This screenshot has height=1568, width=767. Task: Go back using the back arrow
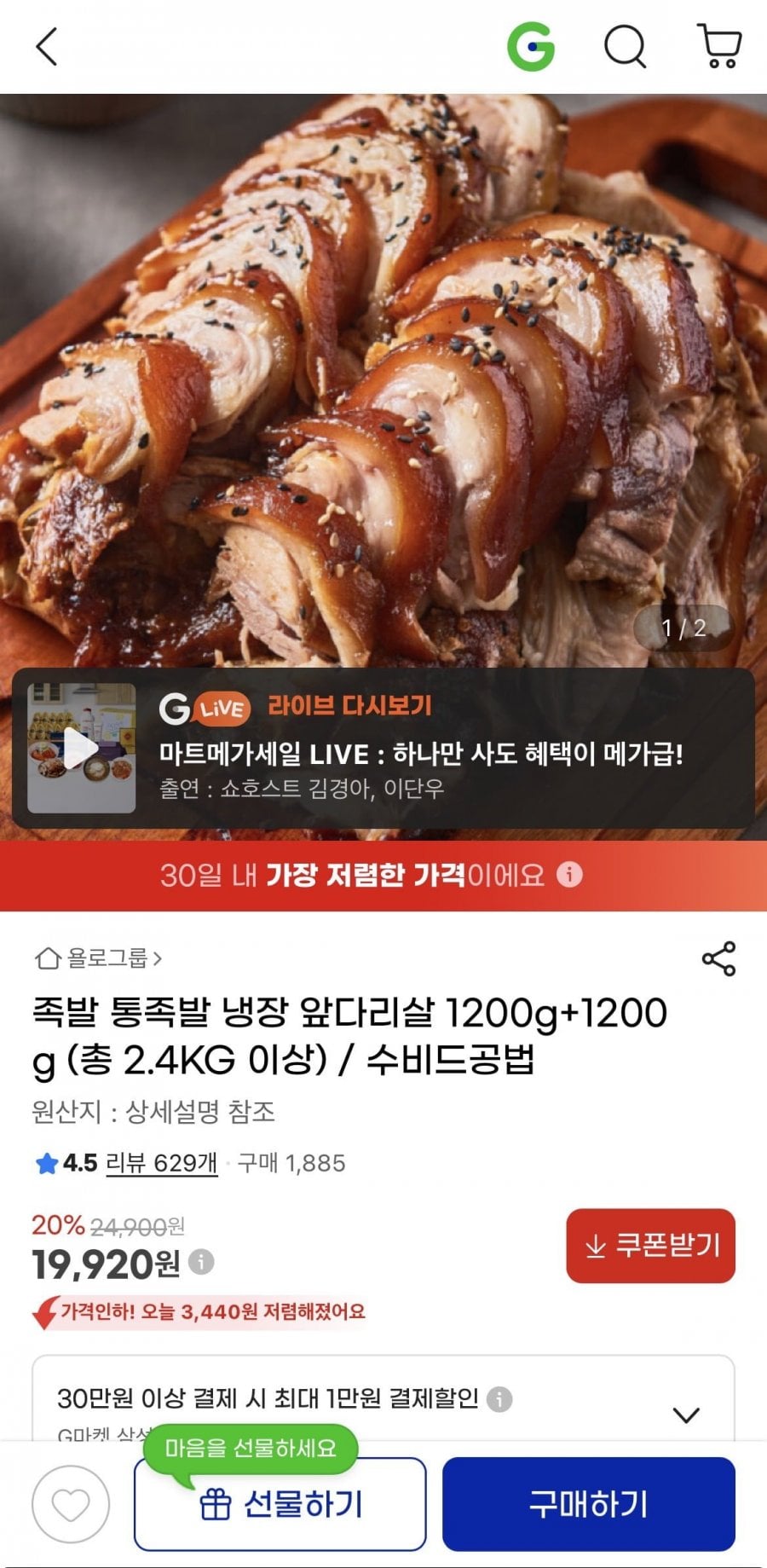(47, 47)
